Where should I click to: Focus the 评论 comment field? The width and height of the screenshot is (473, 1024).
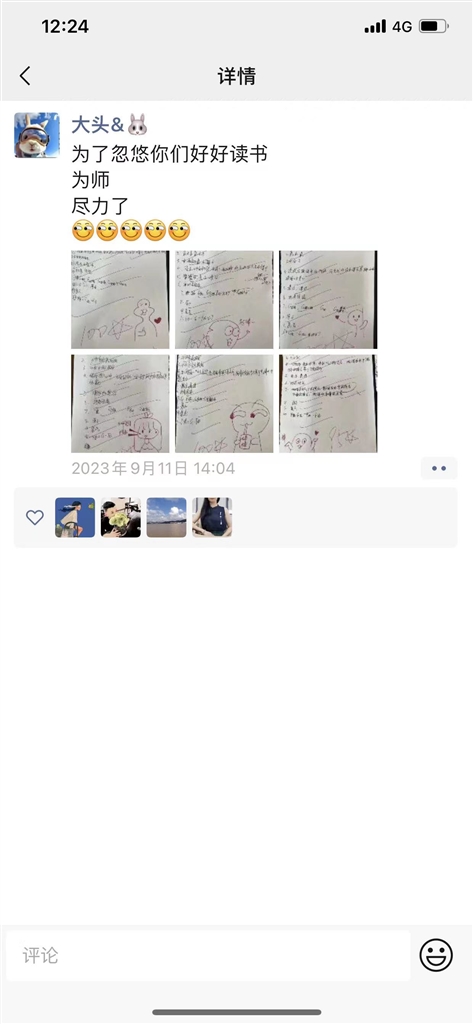[208, 955]
